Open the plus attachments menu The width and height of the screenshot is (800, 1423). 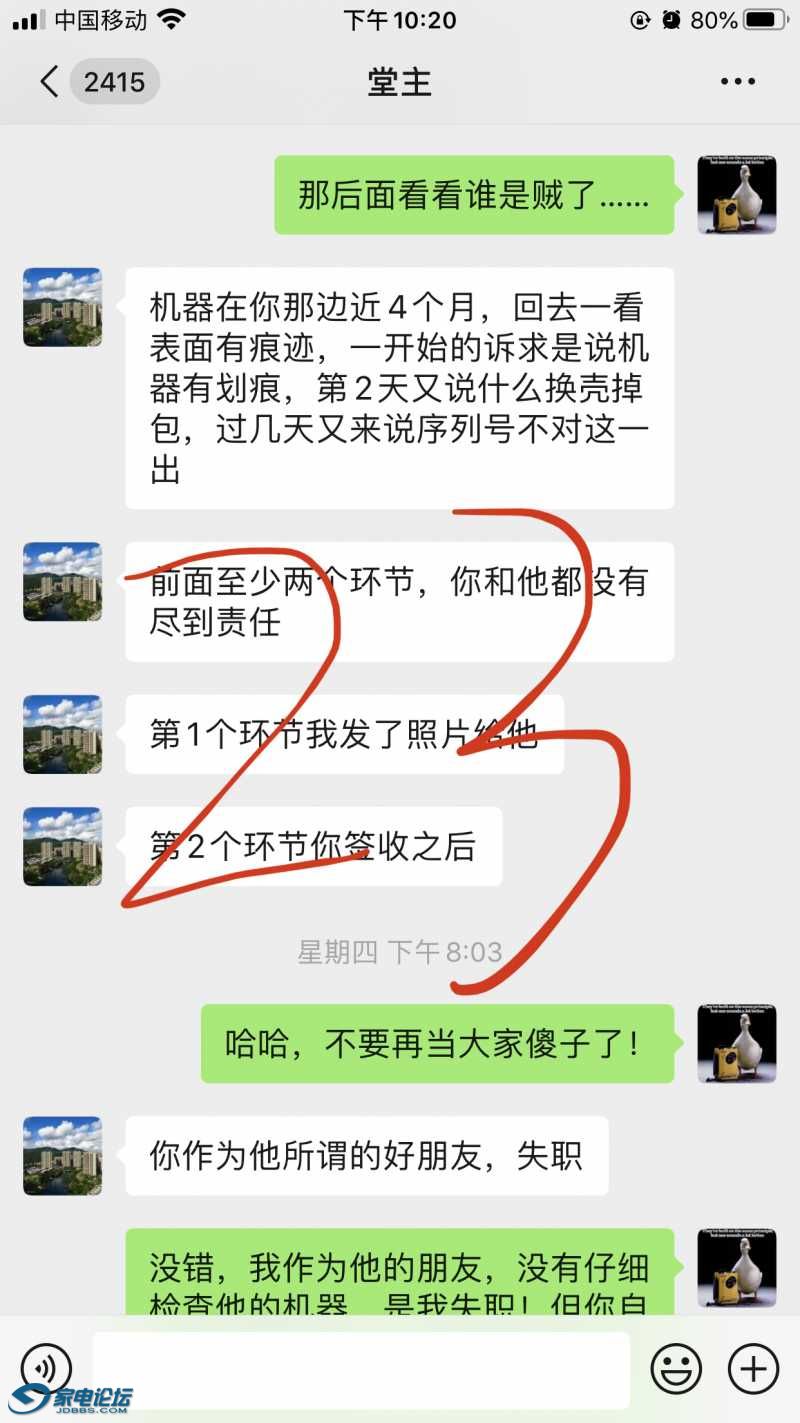pyautogui.click(x=752, y=1368)
